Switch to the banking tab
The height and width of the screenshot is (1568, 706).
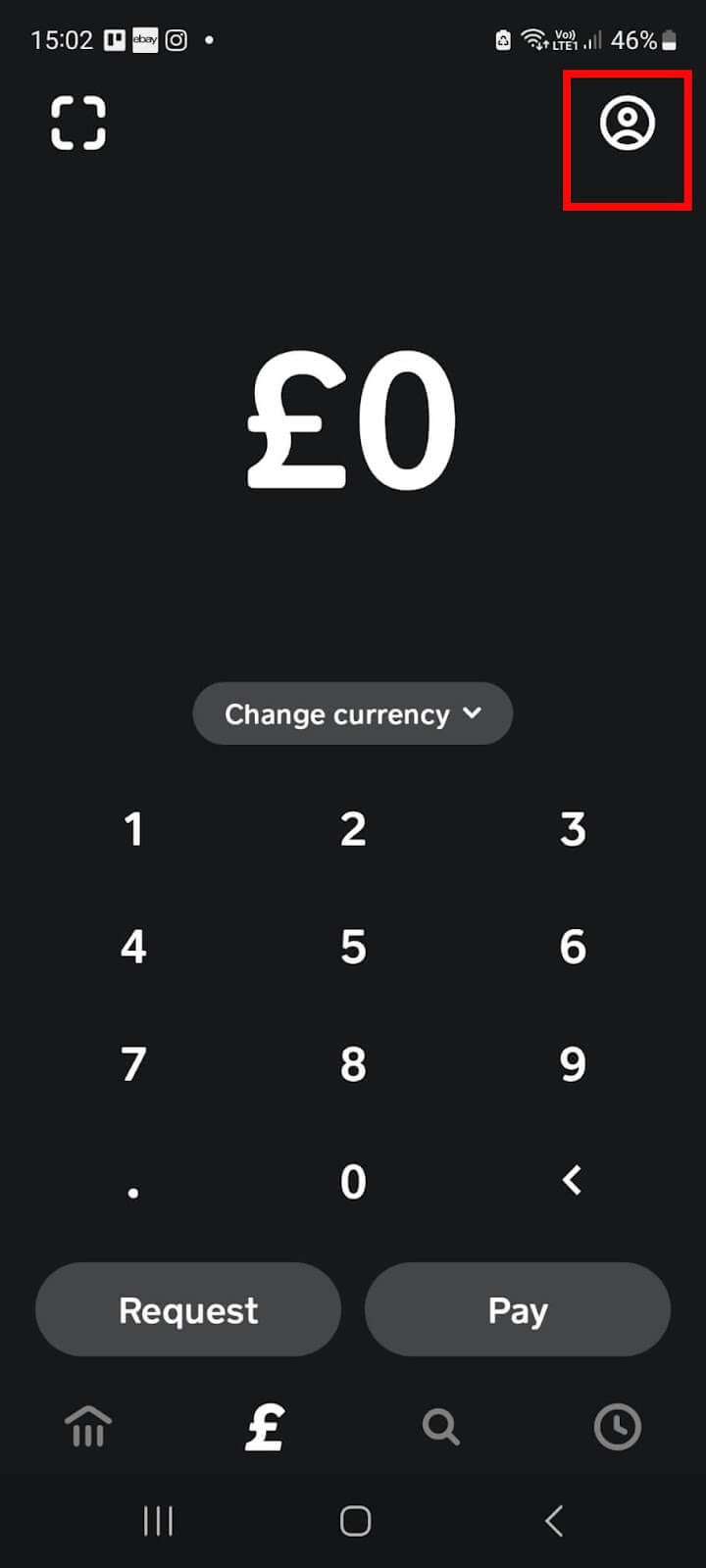[88, 1427]
